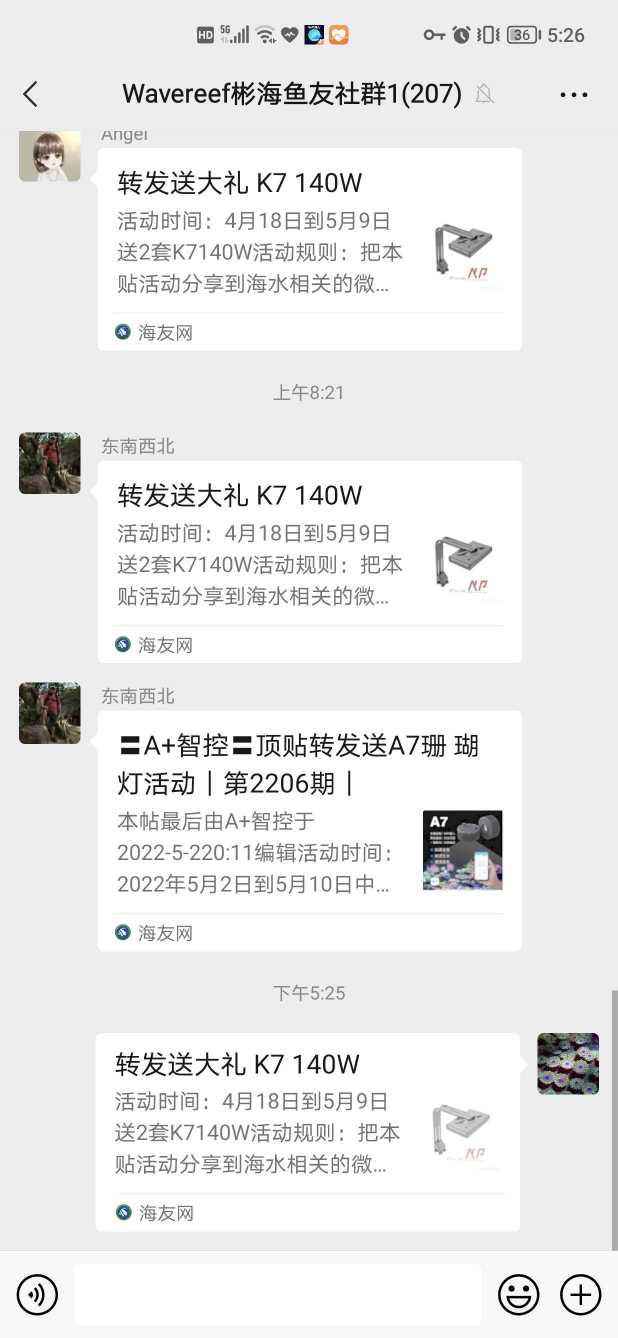View 东南西北's avatar above the K7 card
This screenshot has width=618, height=1338.
pyautogui.click(x=49, y=463)
